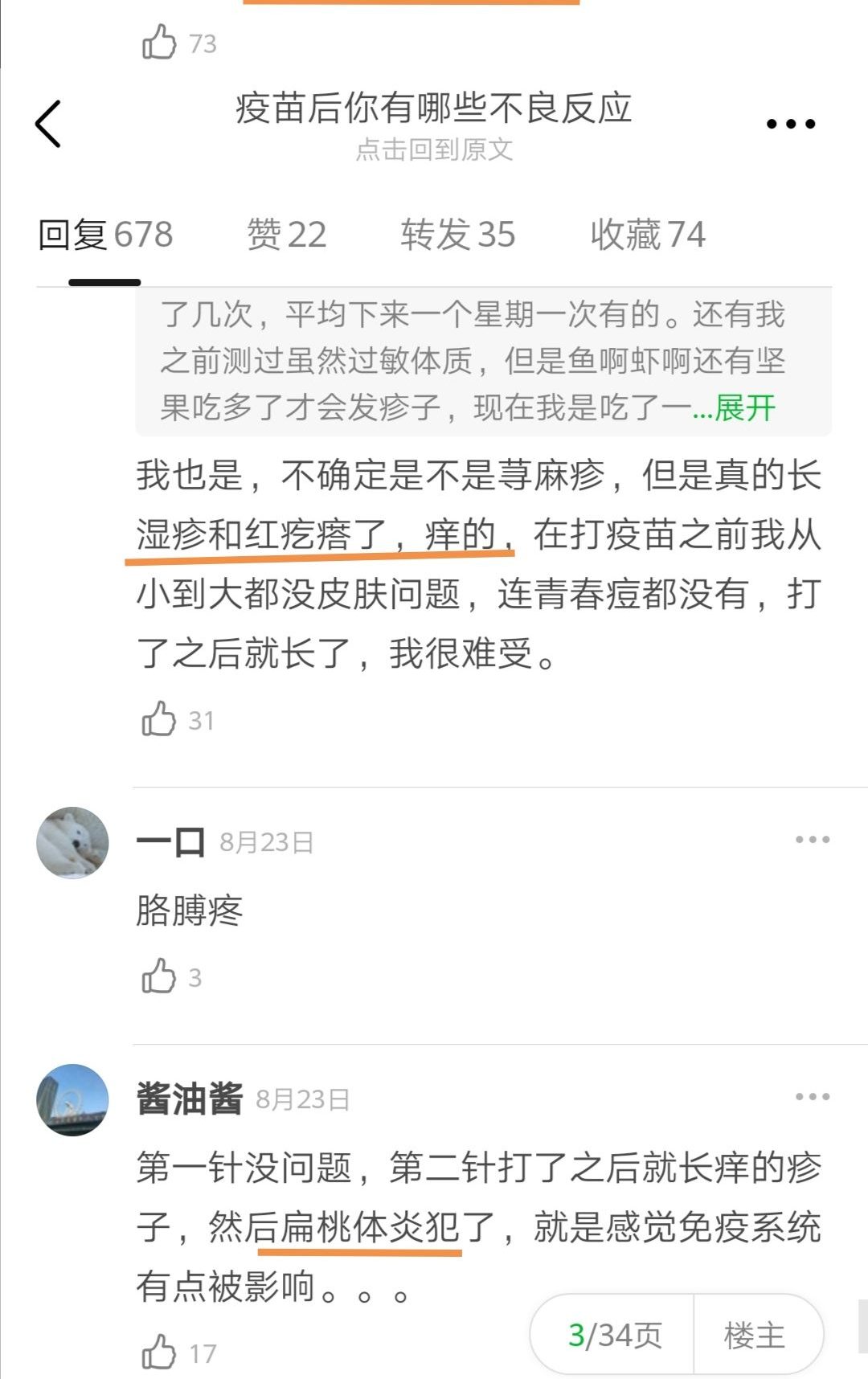This screenshot has width=868, height=1379.
Task: Open options menu on 酱油酱's comment
Action: click(x=812, y=1097)
